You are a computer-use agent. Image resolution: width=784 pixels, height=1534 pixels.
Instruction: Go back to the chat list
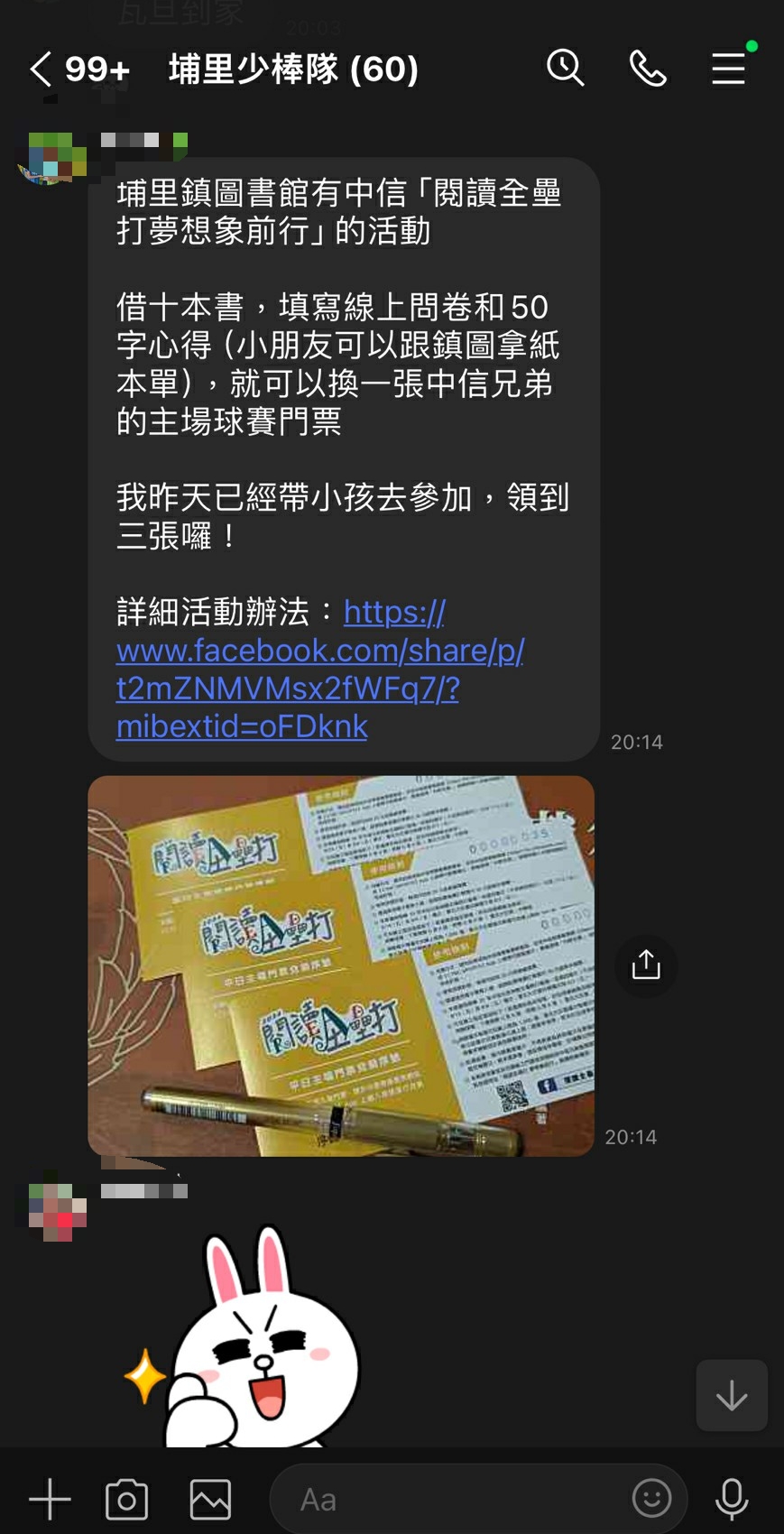click(x=41, y=69)
